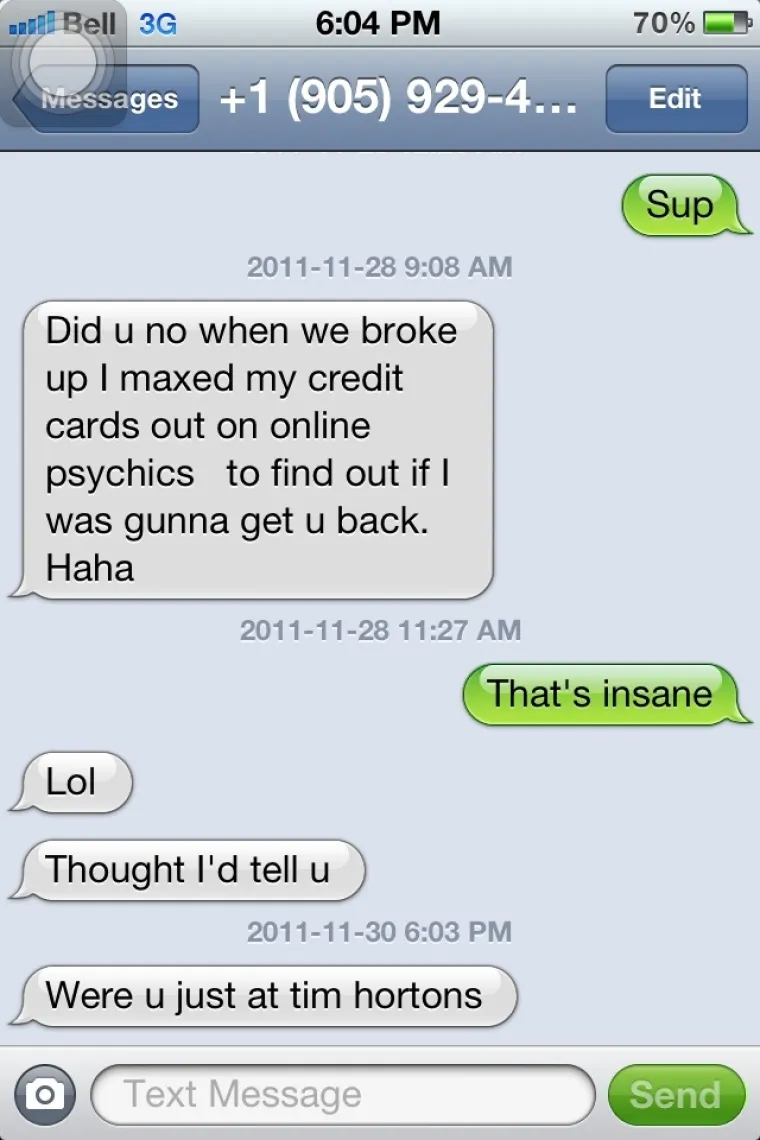760x1140 pixels.
Task: Hit the Send button
Action: pos(676,1095)
